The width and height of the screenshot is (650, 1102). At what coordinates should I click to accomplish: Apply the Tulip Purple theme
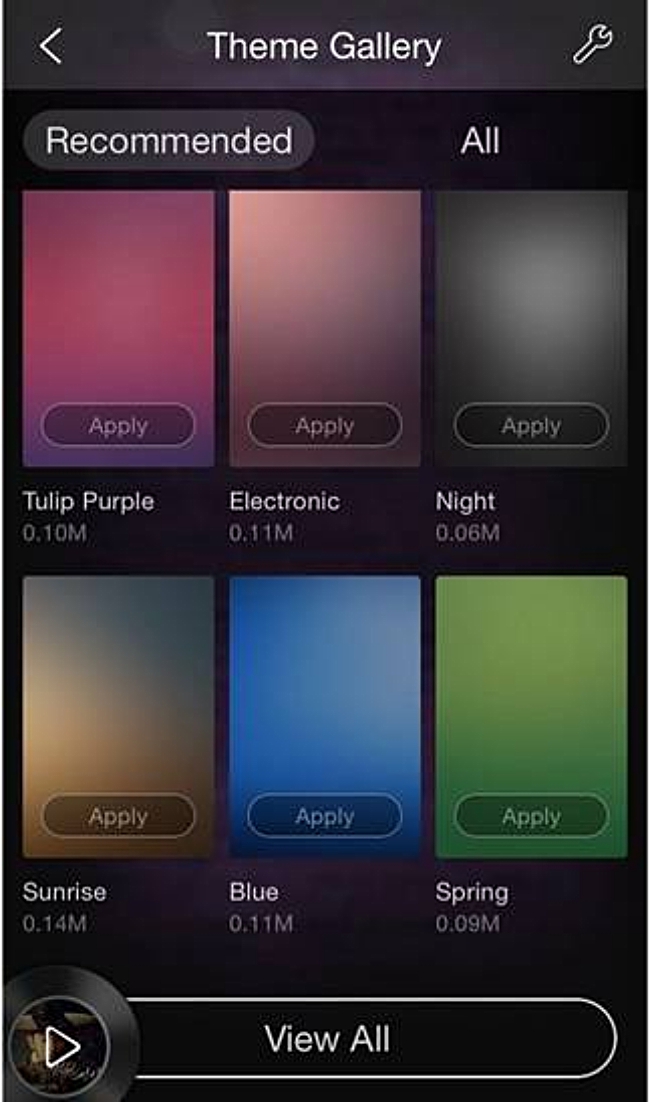coord(118,426)
